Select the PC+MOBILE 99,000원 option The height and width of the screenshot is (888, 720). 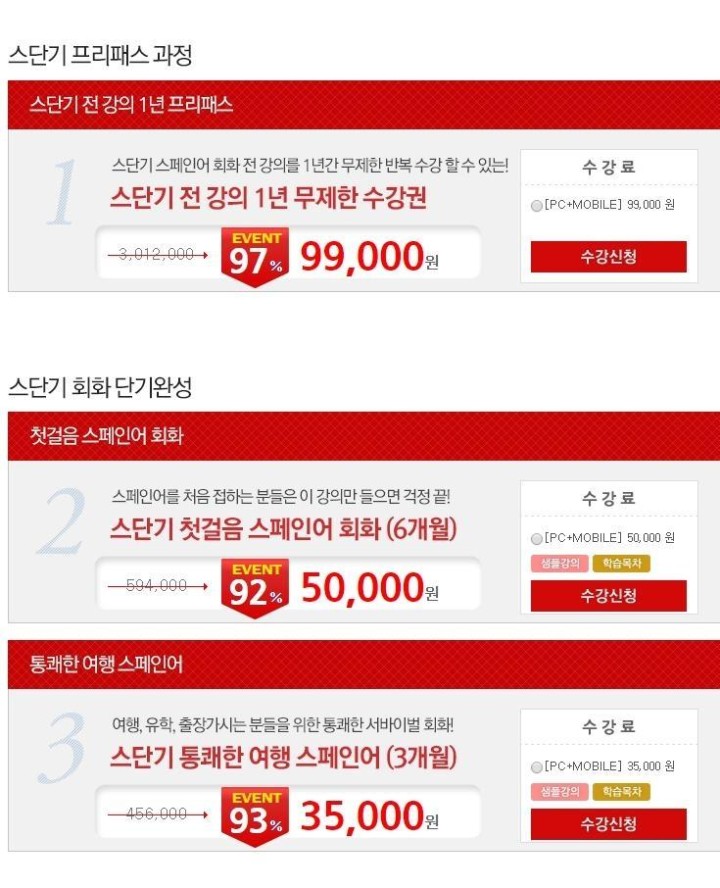point(537,206)
